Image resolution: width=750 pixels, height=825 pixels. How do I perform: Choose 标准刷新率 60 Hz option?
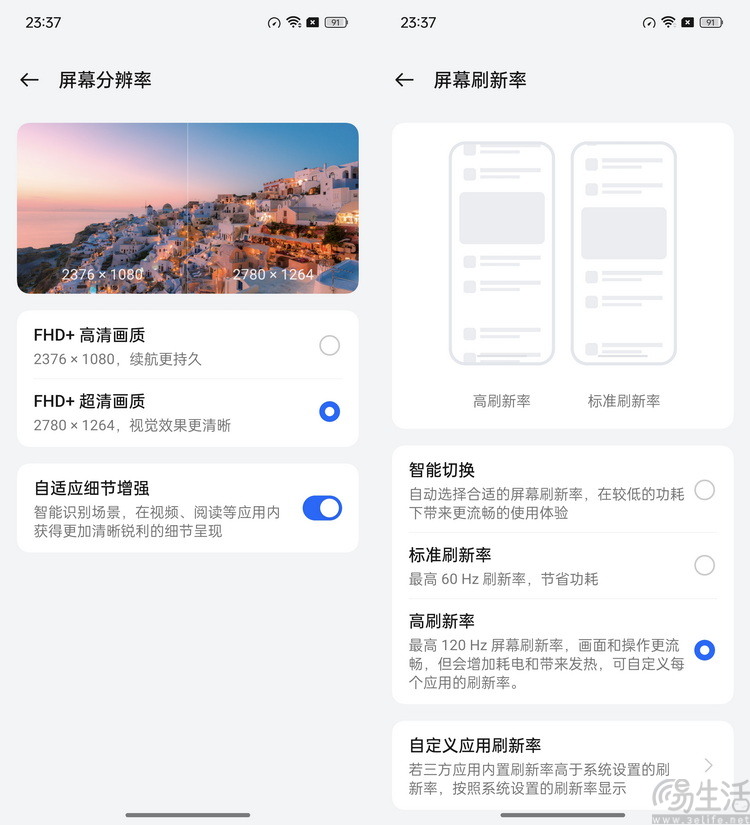[x=704, y=566]
